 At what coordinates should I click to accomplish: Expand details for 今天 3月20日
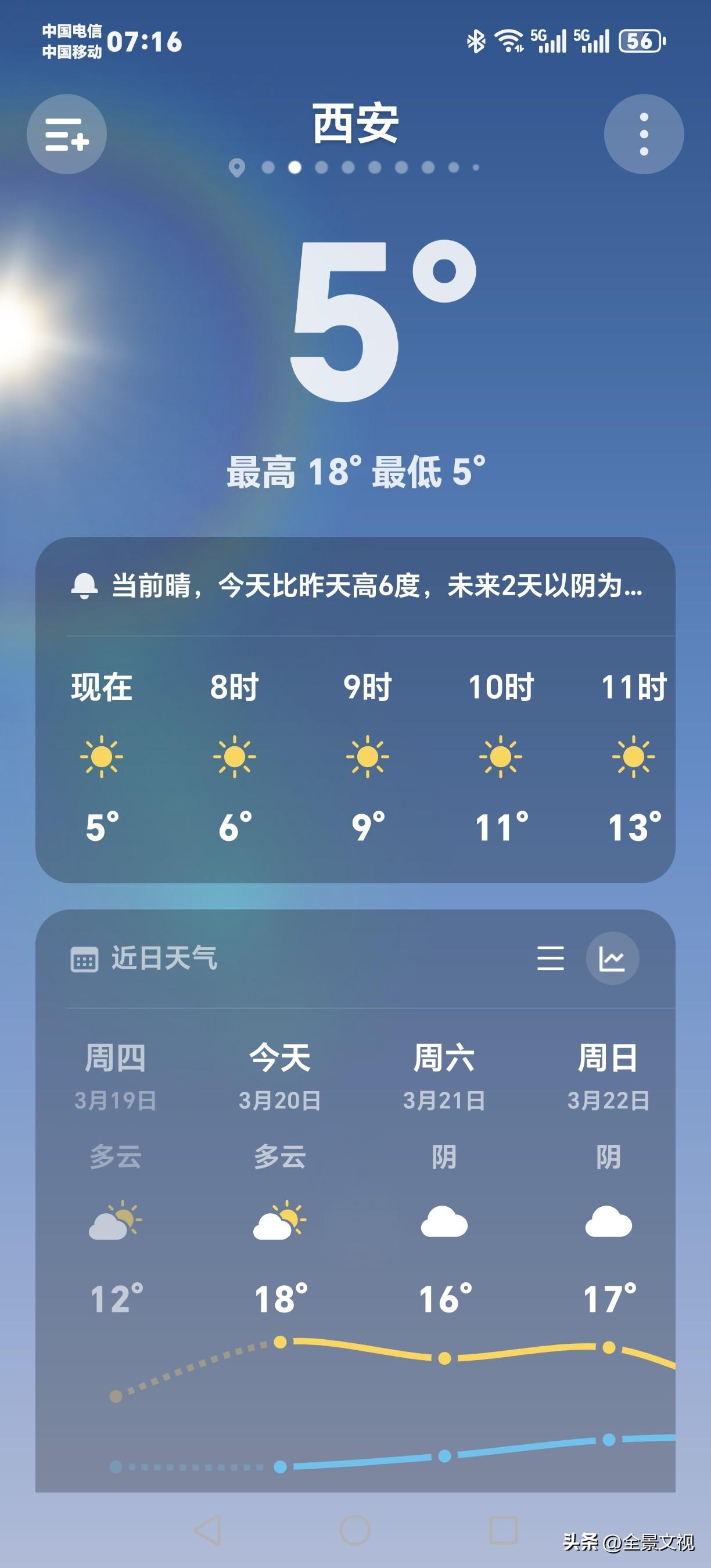point(280,1156)
